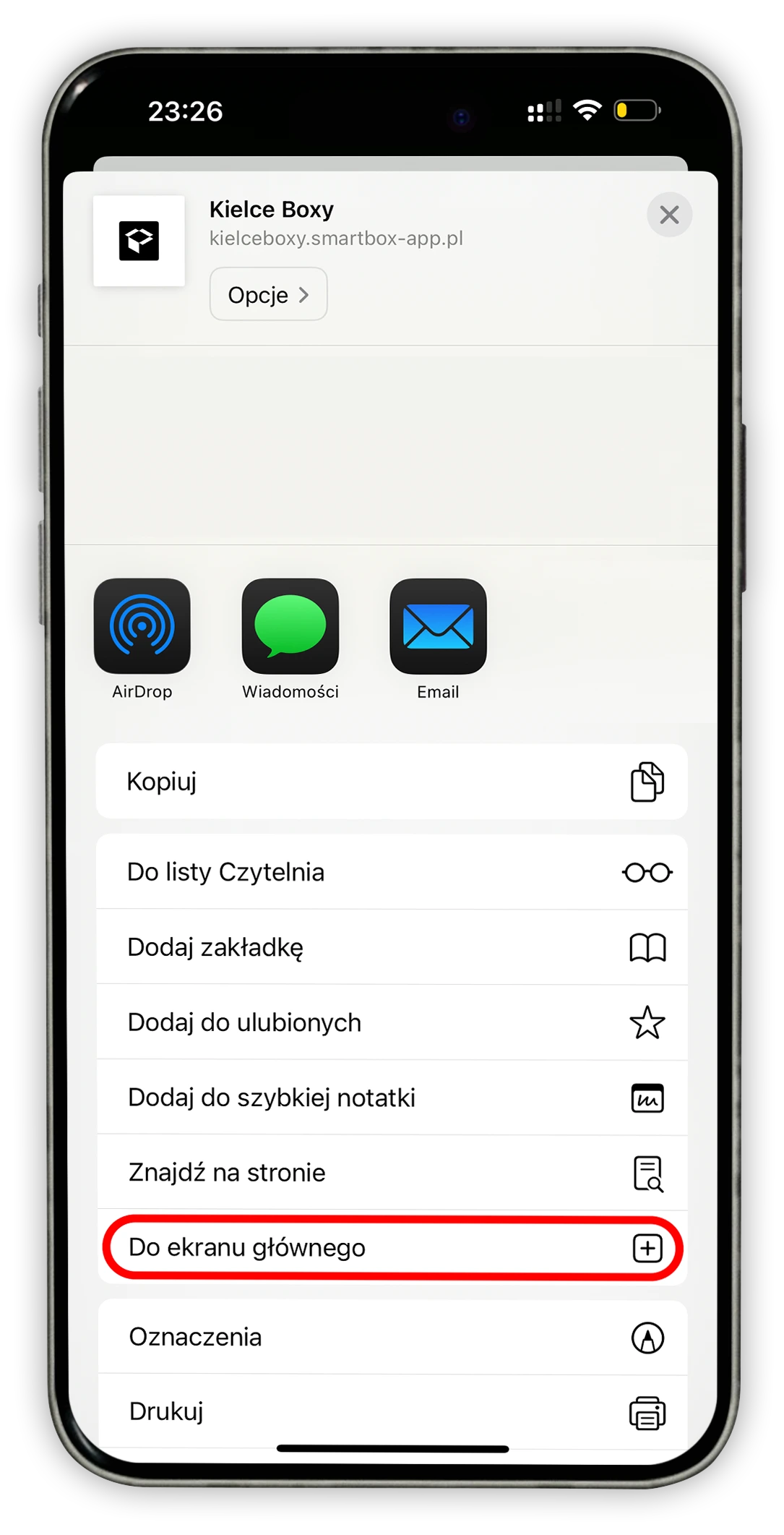The height and width of the screenshot is (1535, 784).
Task: Tap Dodaj do szybkiej notatki
Action: 391,1098
